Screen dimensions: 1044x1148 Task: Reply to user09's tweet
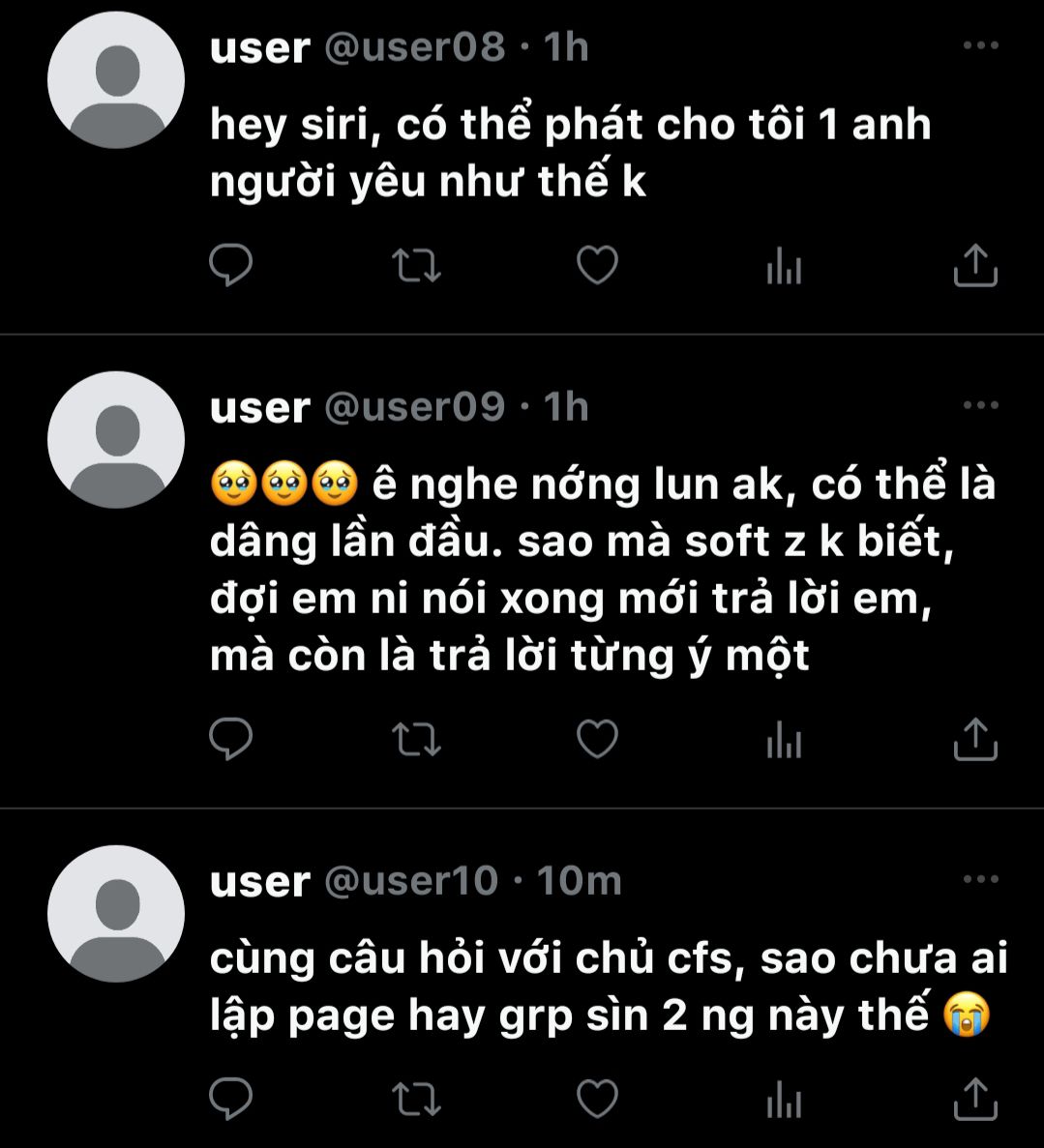pyautogui.click(x=231, y=740)
